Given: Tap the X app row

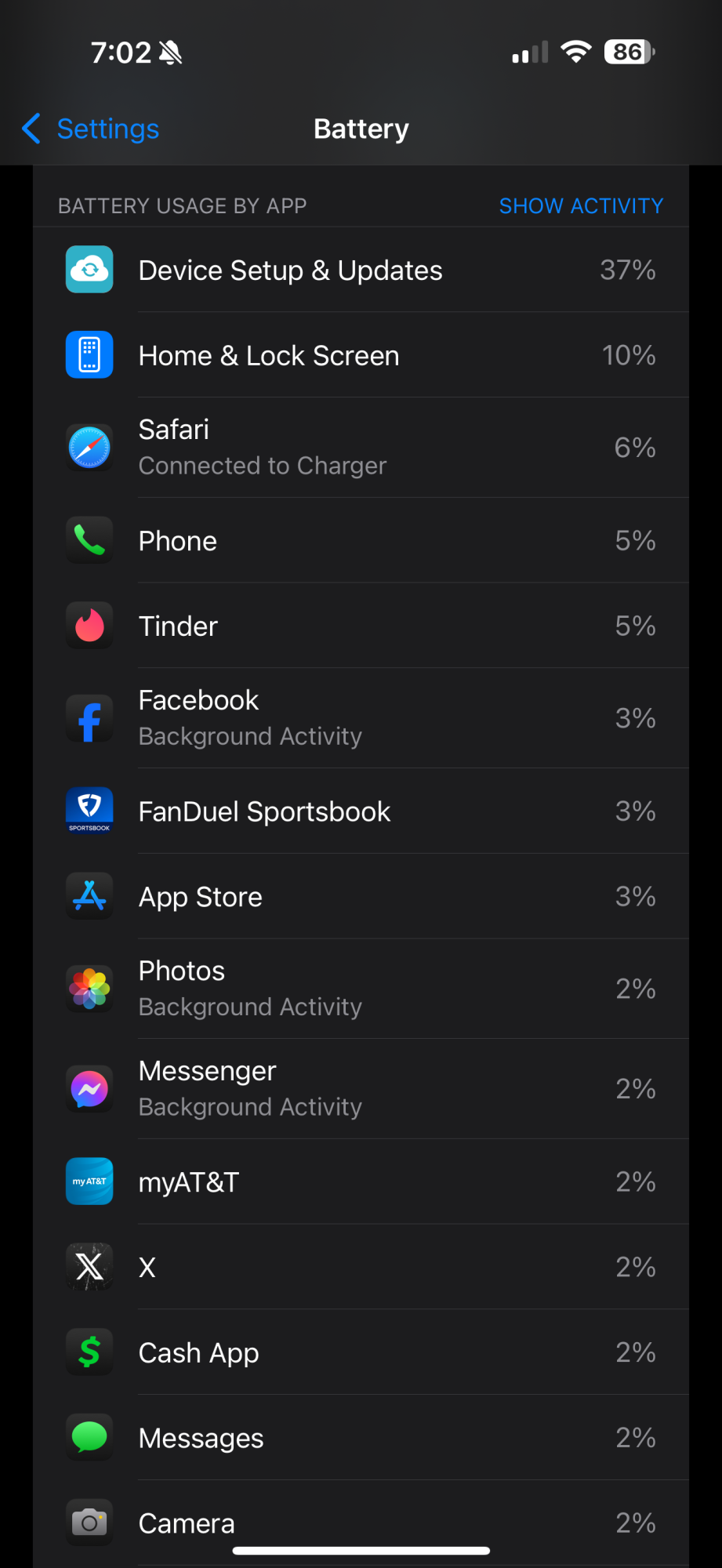Looking at the screenshot, I should point(361,1267).
